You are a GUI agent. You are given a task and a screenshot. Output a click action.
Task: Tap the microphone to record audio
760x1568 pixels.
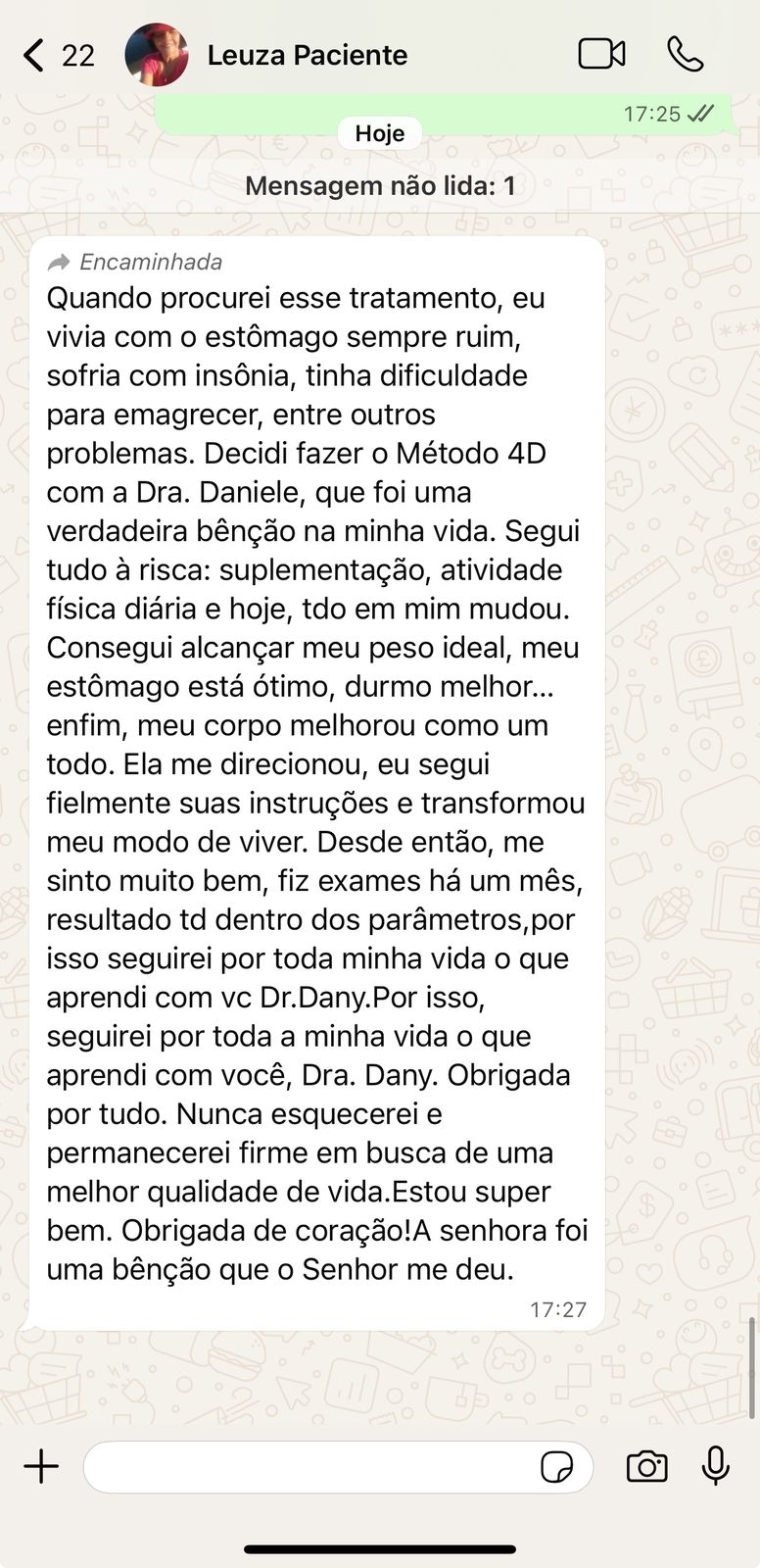[716, 1466]
